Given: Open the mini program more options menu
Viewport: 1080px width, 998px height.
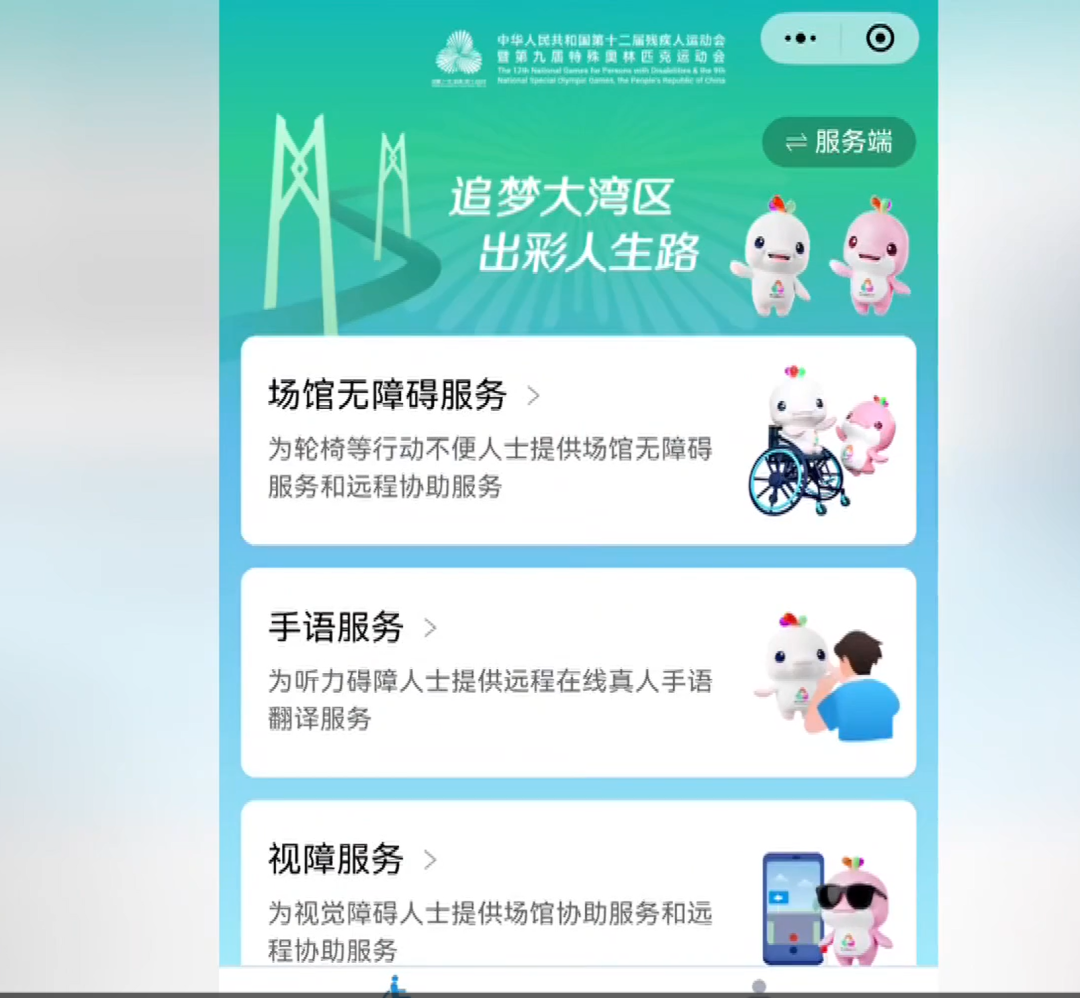Looking at the screenshot, I should click(x=800, y=39).
